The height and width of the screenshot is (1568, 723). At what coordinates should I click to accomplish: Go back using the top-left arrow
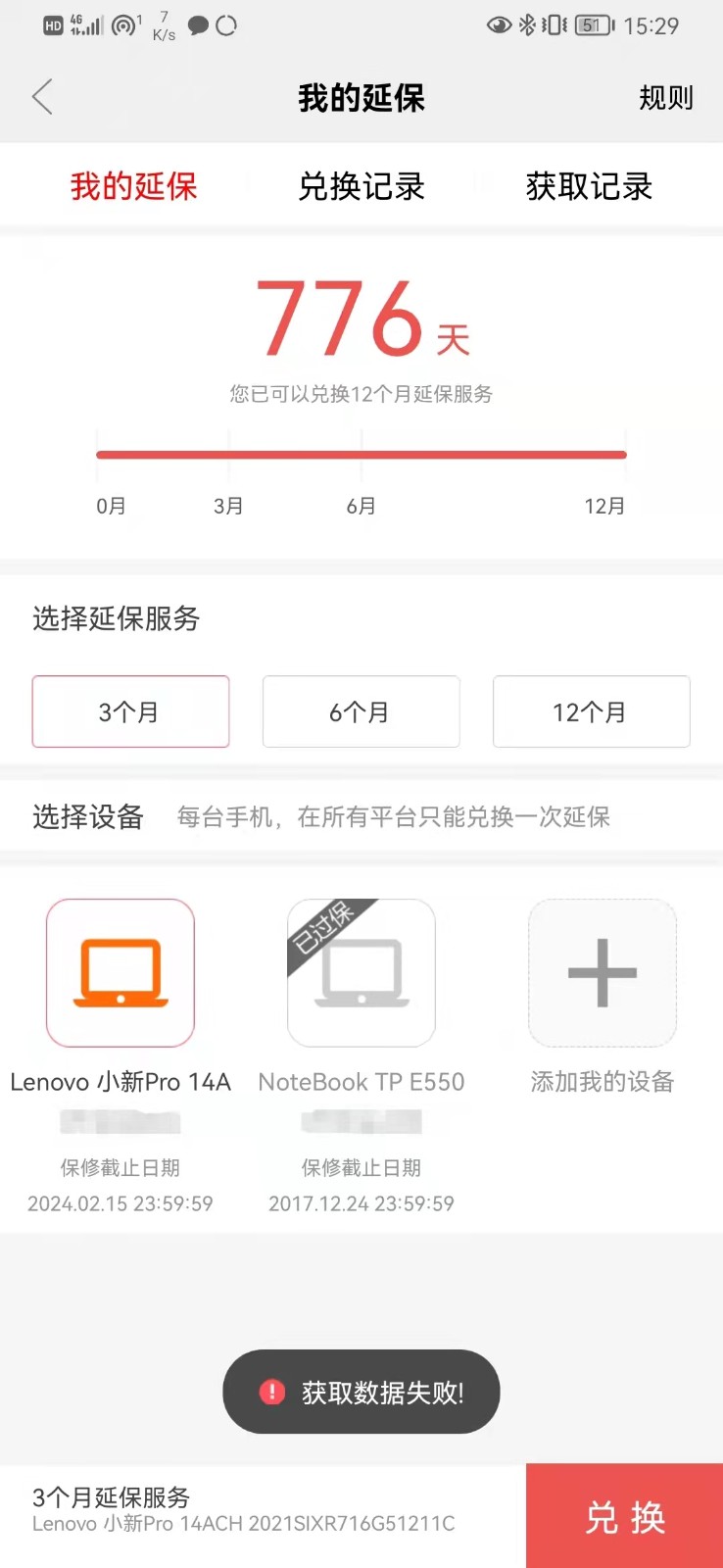[42, 97]
